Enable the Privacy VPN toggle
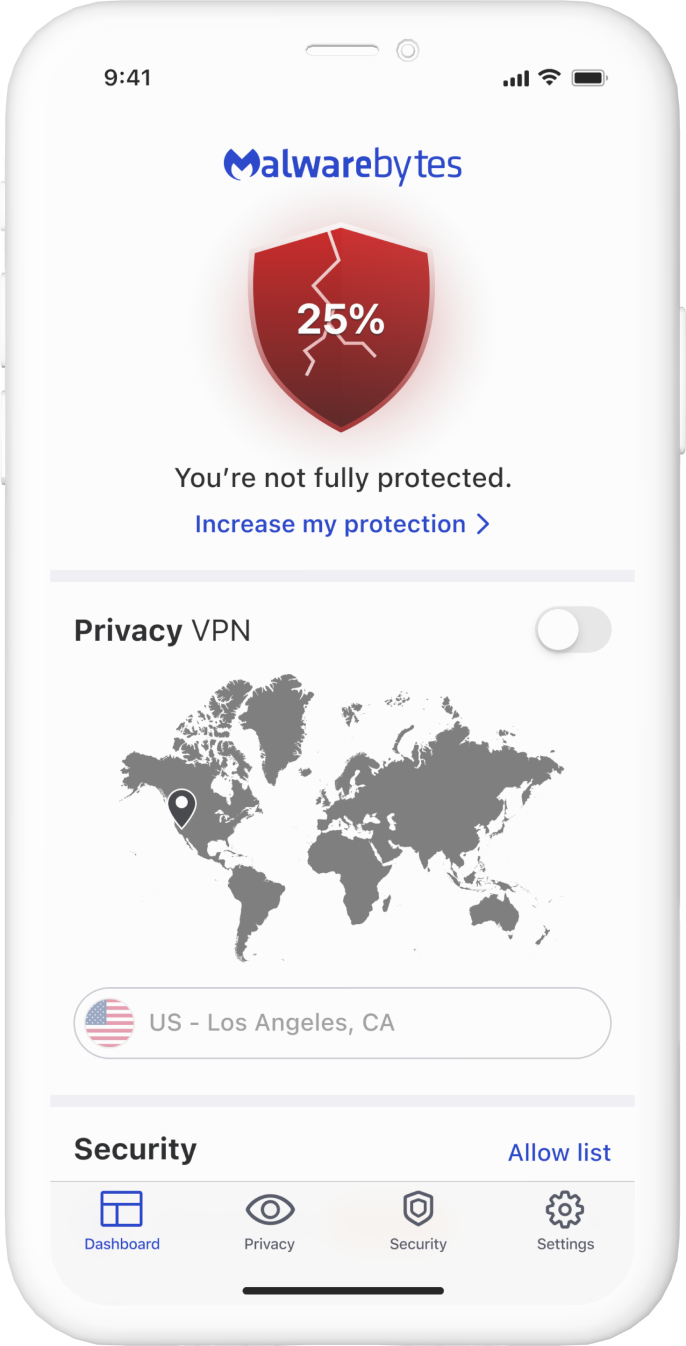 click(573, 630)
